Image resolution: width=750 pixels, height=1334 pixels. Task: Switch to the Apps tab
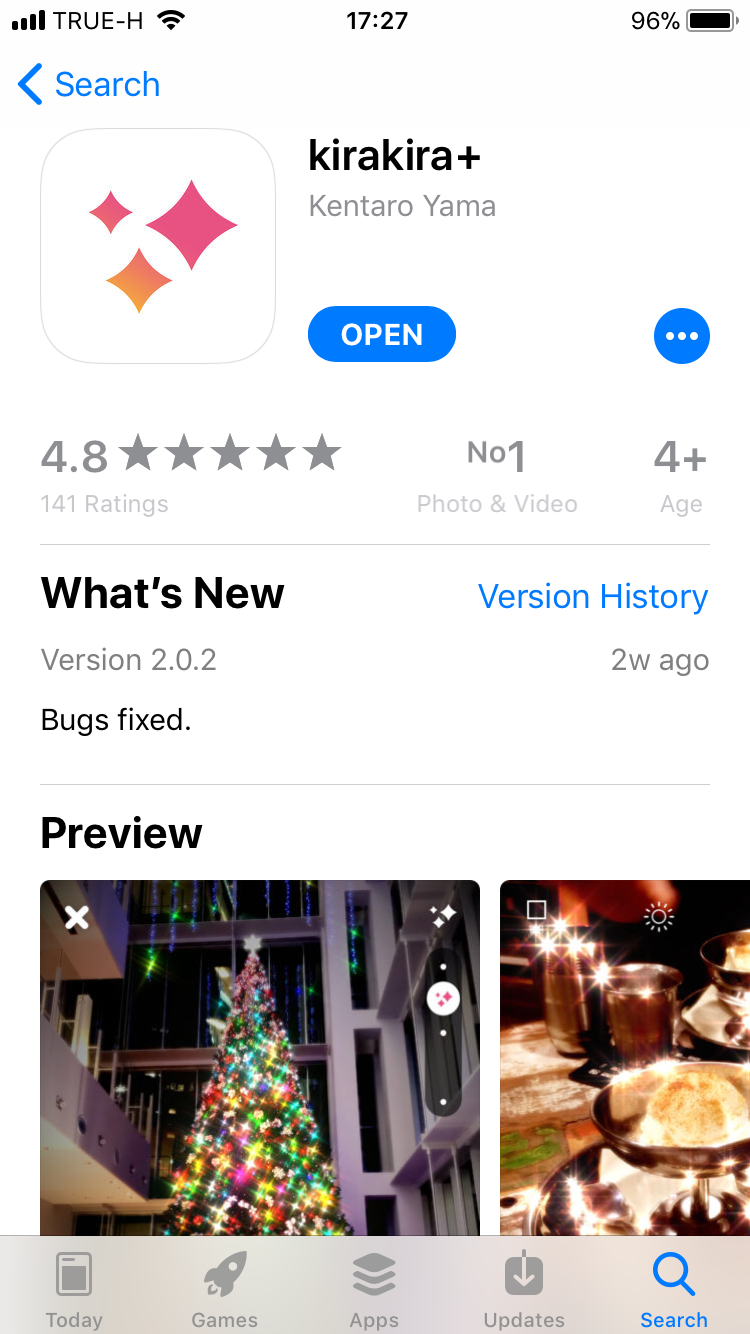374,1289
